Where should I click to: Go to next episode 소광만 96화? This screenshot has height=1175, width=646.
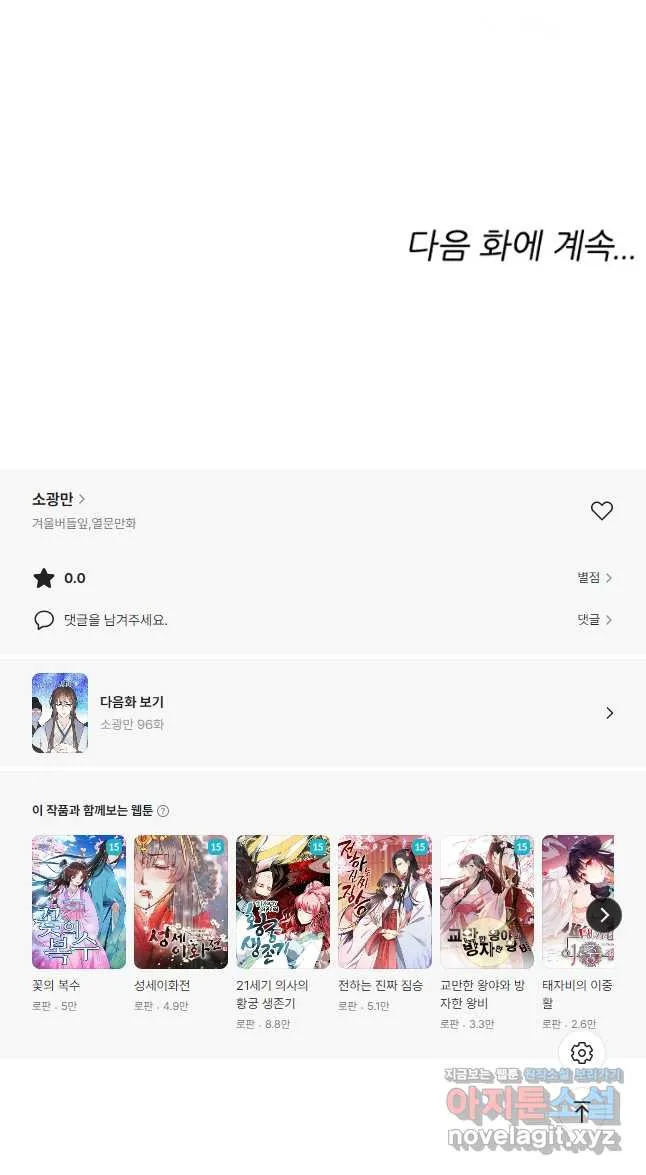point(323,713)
